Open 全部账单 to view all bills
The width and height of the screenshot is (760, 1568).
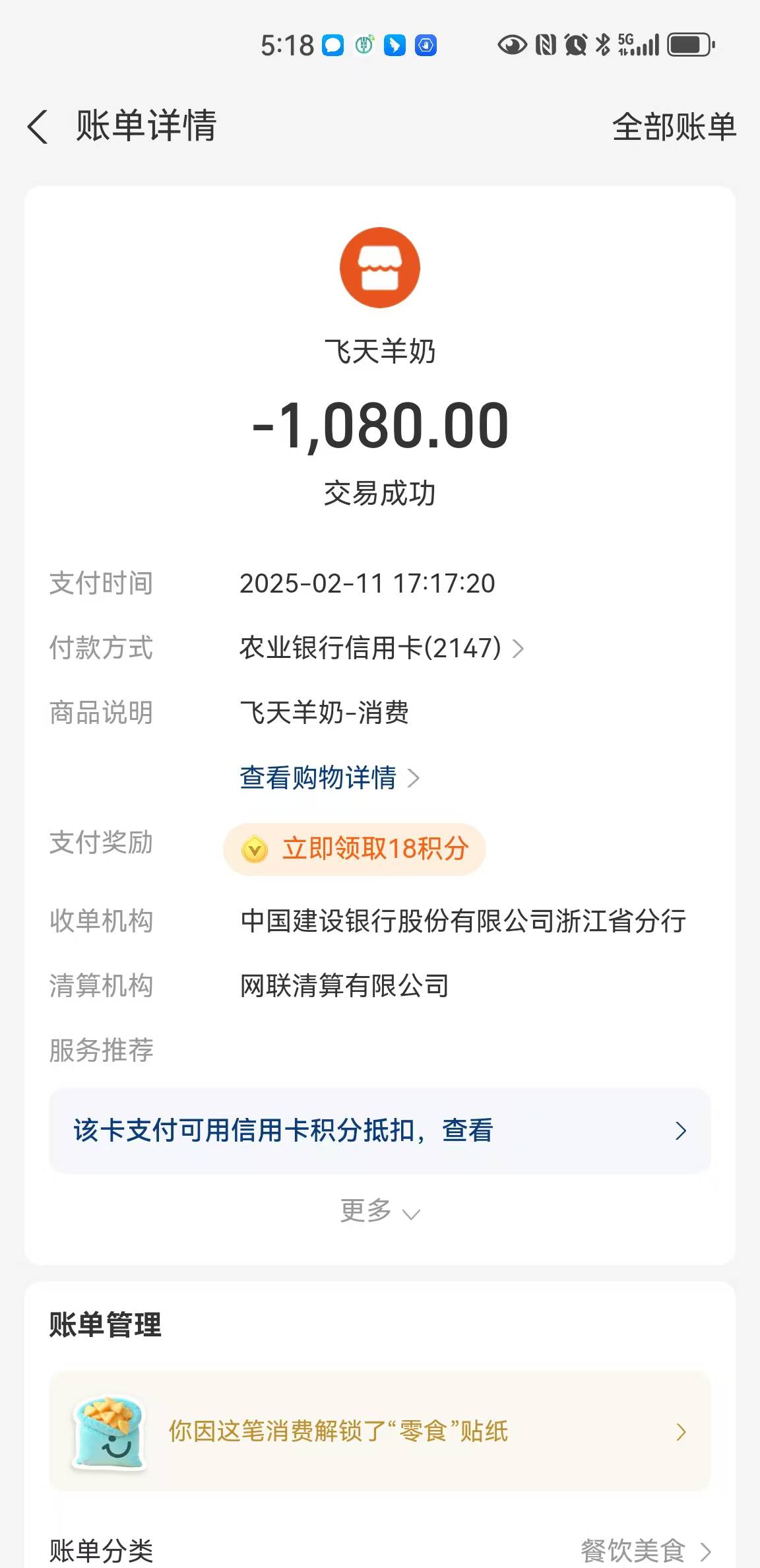674,127
